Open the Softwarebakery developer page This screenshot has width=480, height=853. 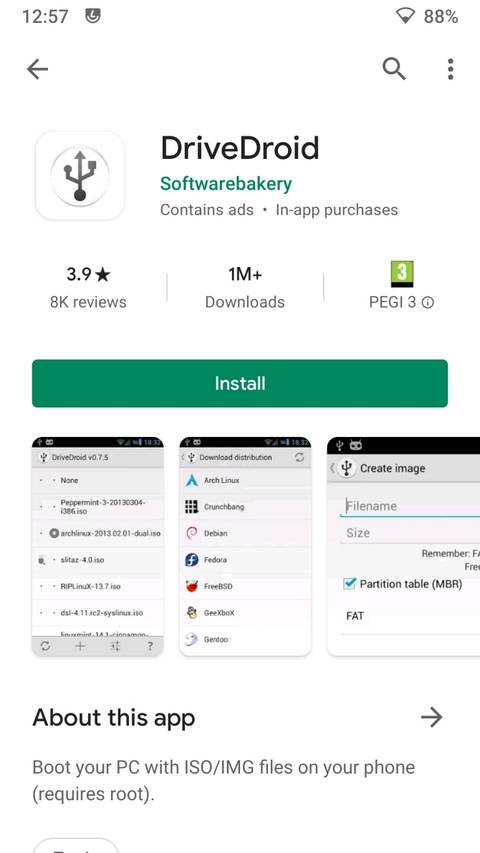pyautogui.click(x=226, y=184)
